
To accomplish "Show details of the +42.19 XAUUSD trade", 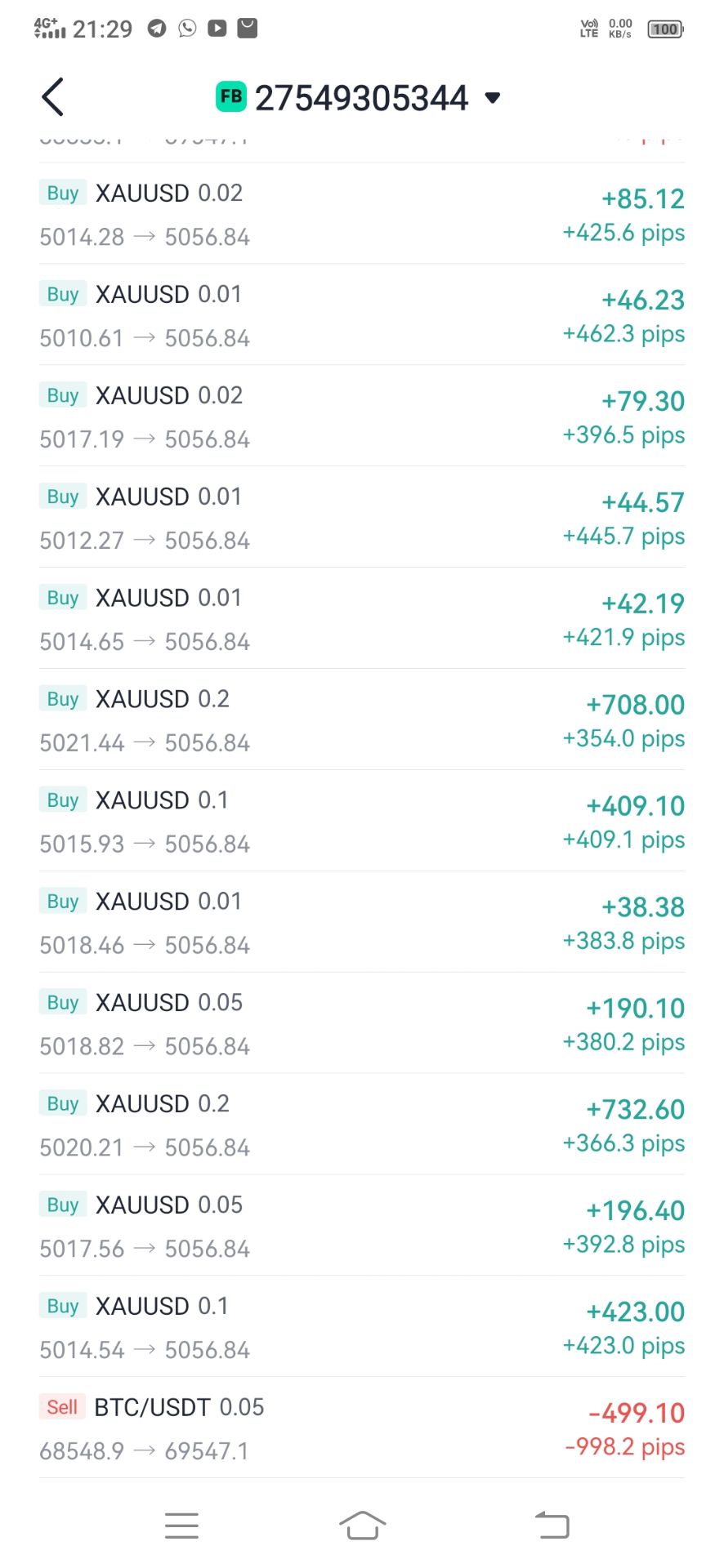I will [x=361, y=619].
